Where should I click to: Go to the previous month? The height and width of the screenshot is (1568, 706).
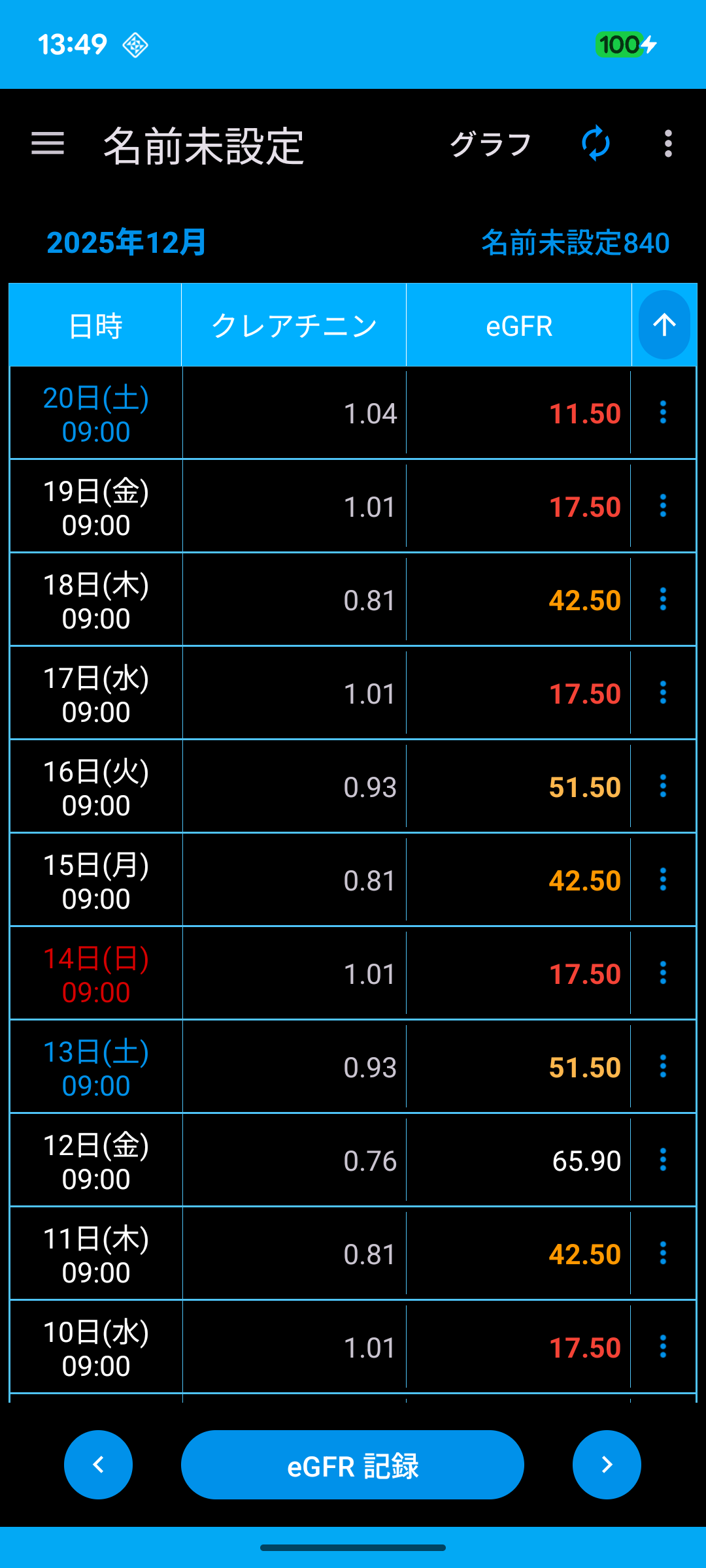point(98,1465)
